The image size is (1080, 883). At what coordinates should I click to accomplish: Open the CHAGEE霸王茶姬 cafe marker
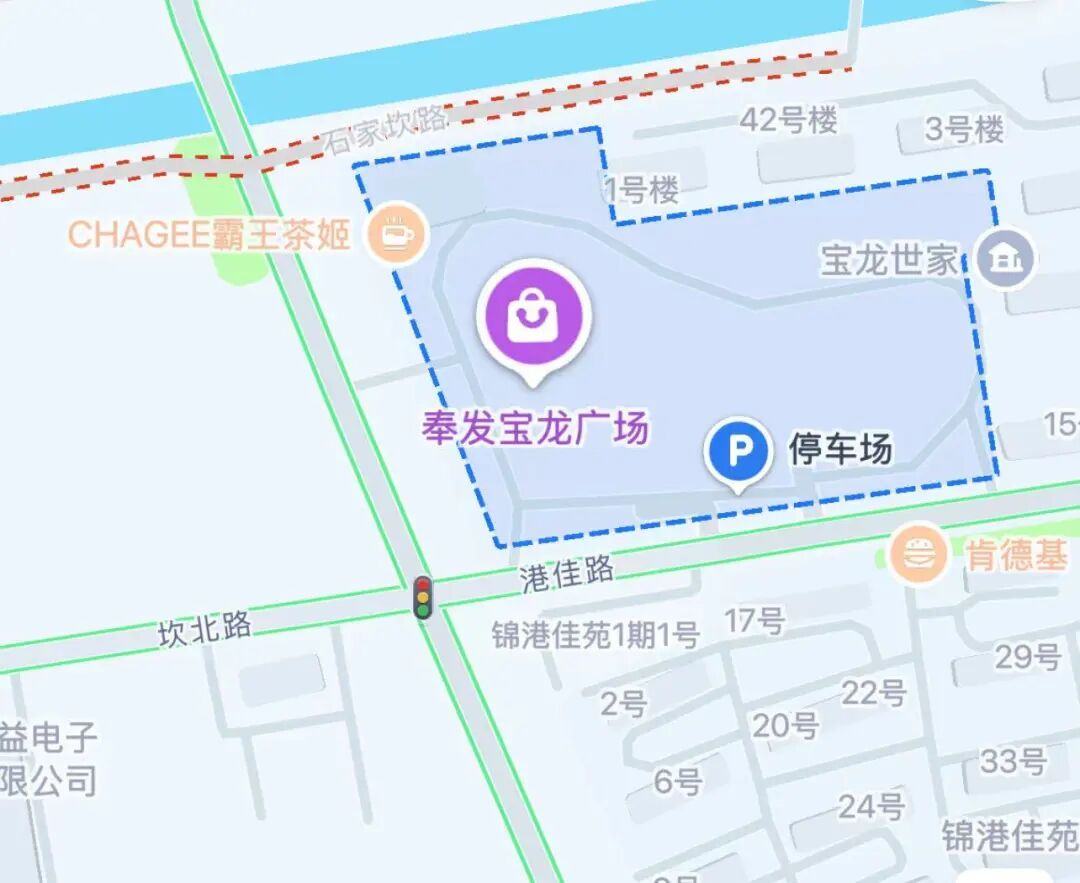tap(397, 234)
